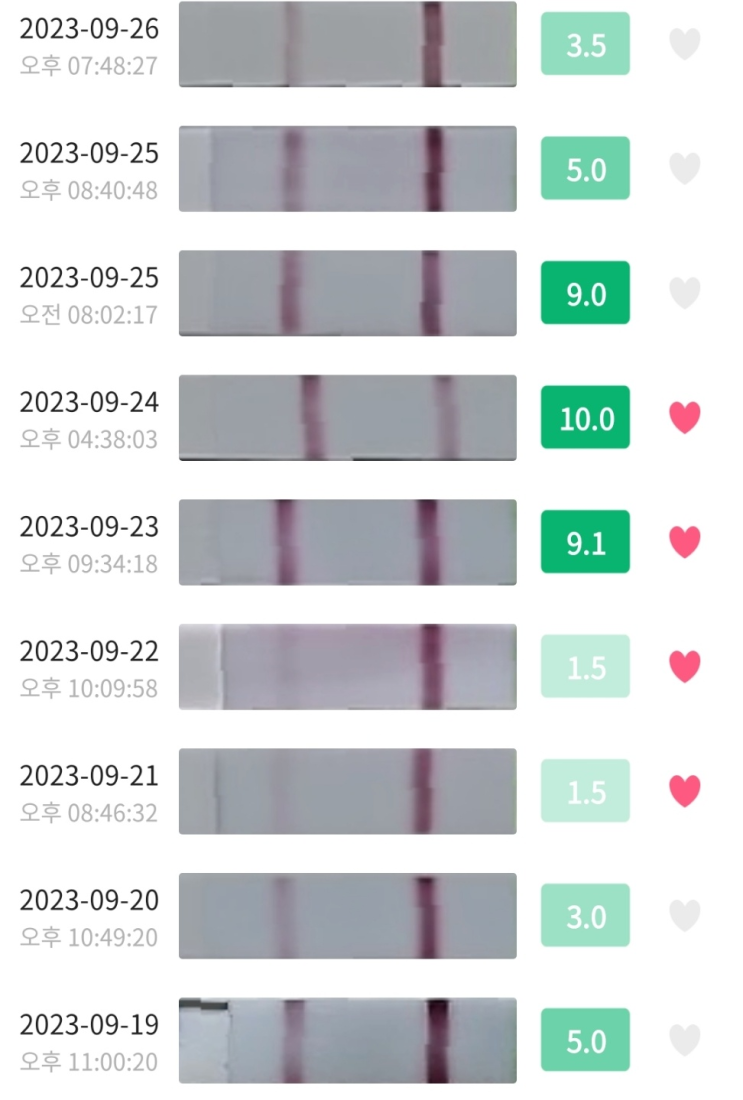Tap the heart on the 2023-09-25 오후 08:40:48 entry
743x1100 pixels.
685,169
